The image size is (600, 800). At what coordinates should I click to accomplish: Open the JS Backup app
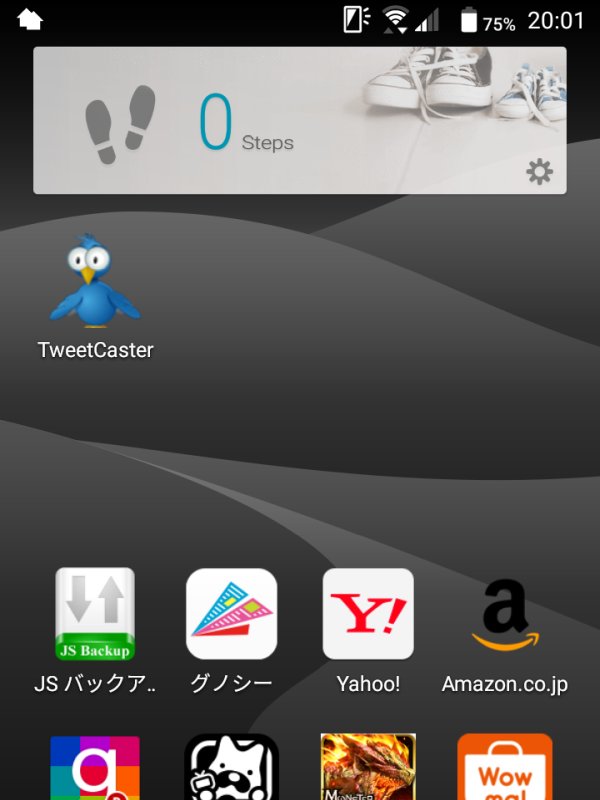click(95, 614)
